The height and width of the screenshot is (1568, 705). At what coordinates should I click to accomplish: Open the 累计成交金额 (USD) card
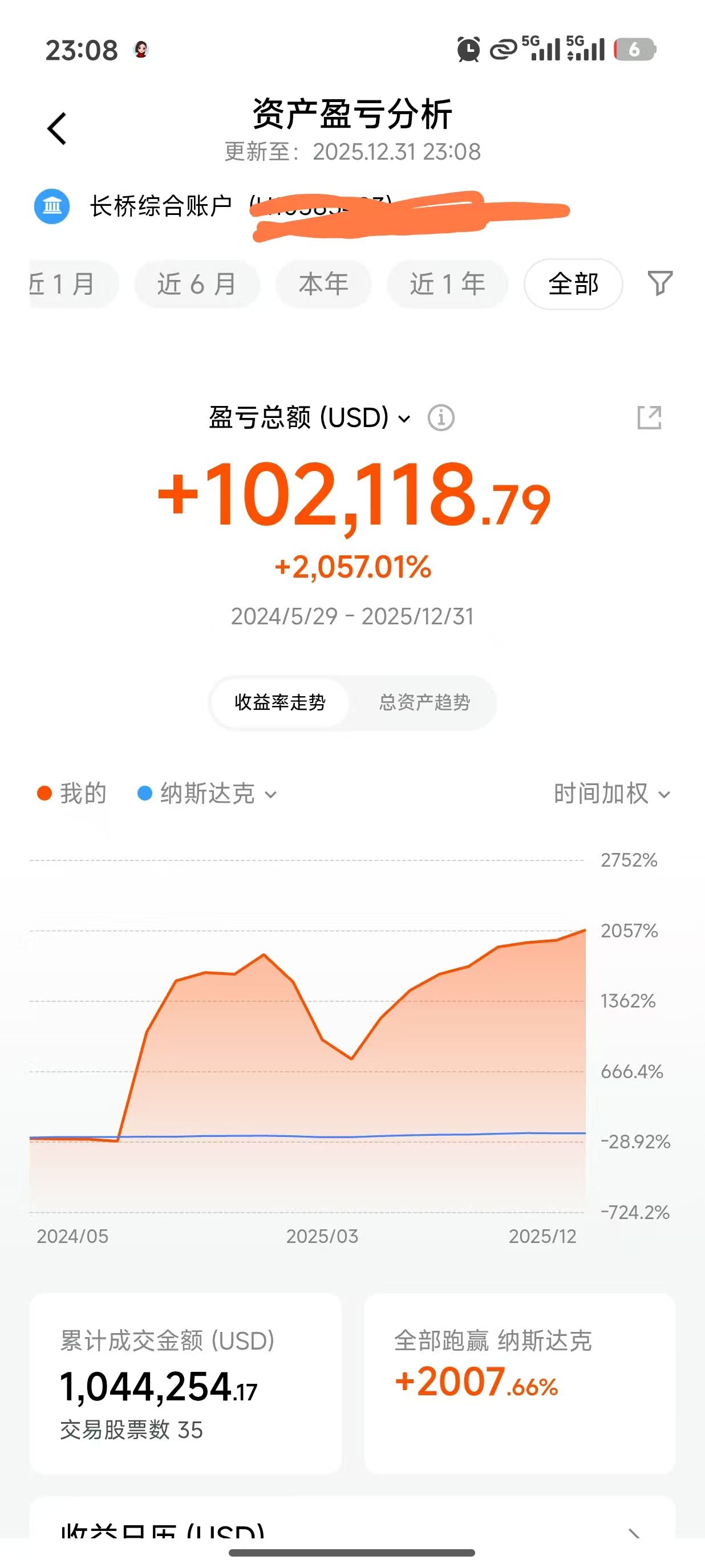pyautogui.click(x=185, y=1384)
